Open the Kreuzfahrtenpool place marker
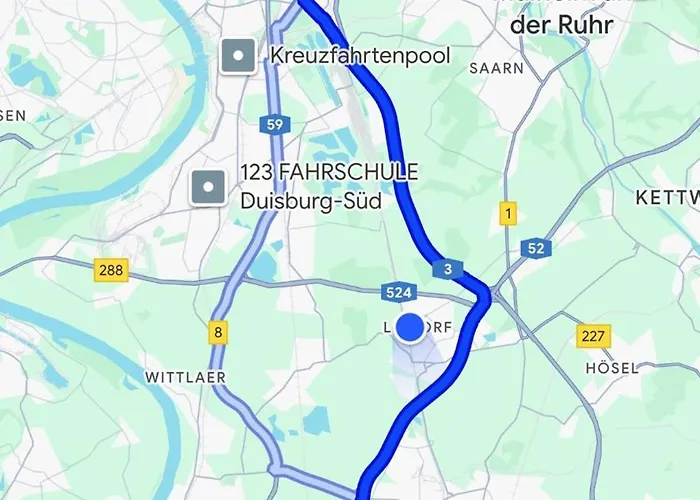 238,56
